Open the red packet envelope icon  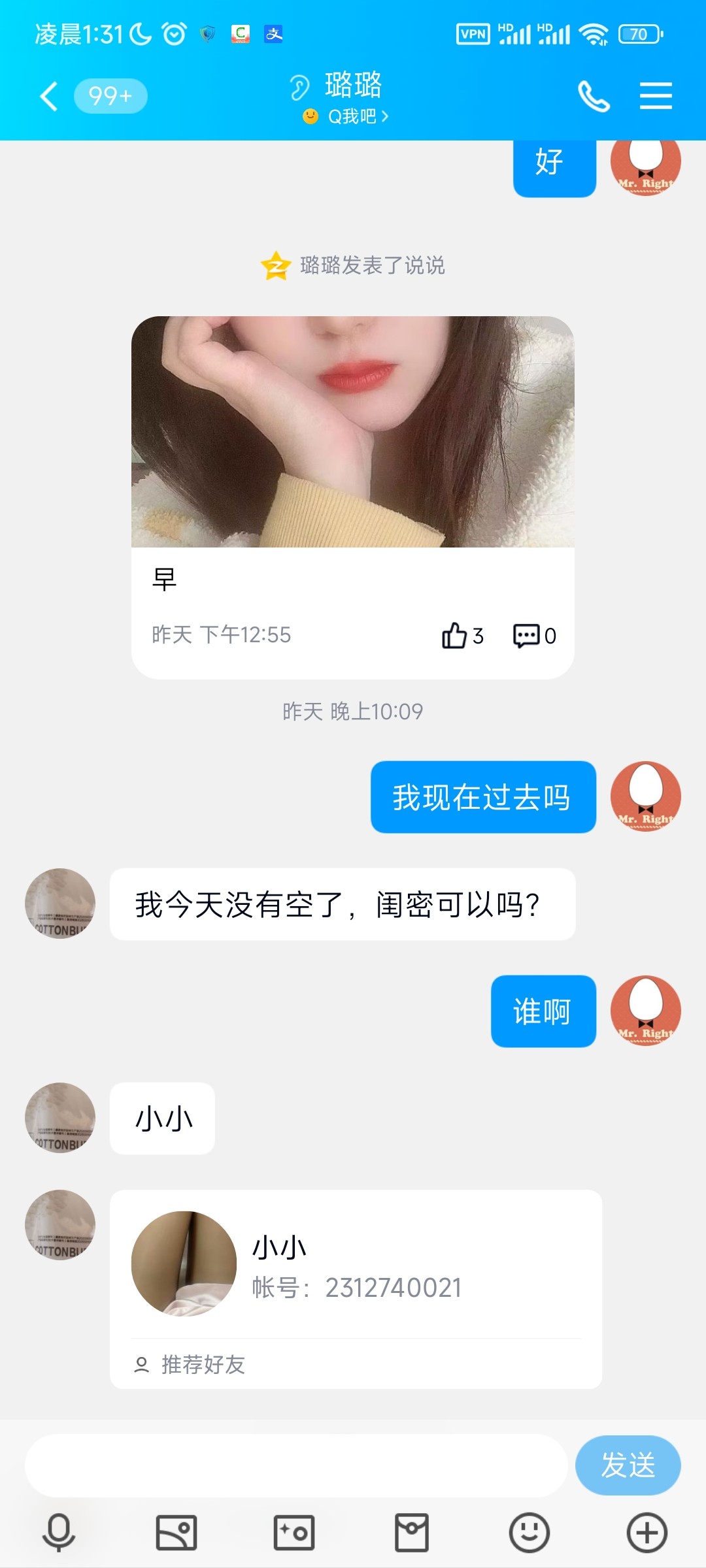click(411, 1533)
